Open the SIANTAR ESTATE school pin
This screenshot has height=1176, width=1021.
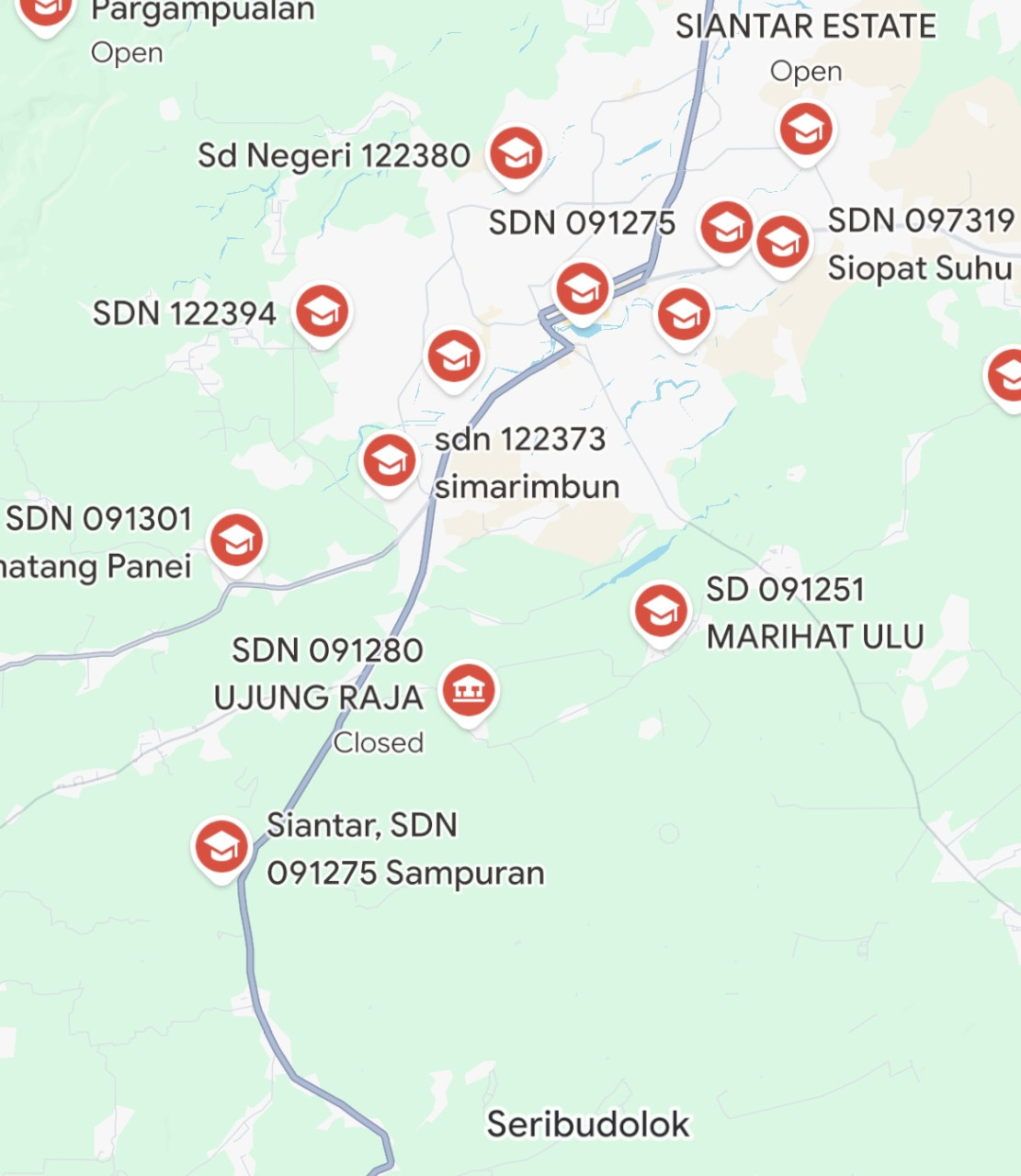point(806,130)
